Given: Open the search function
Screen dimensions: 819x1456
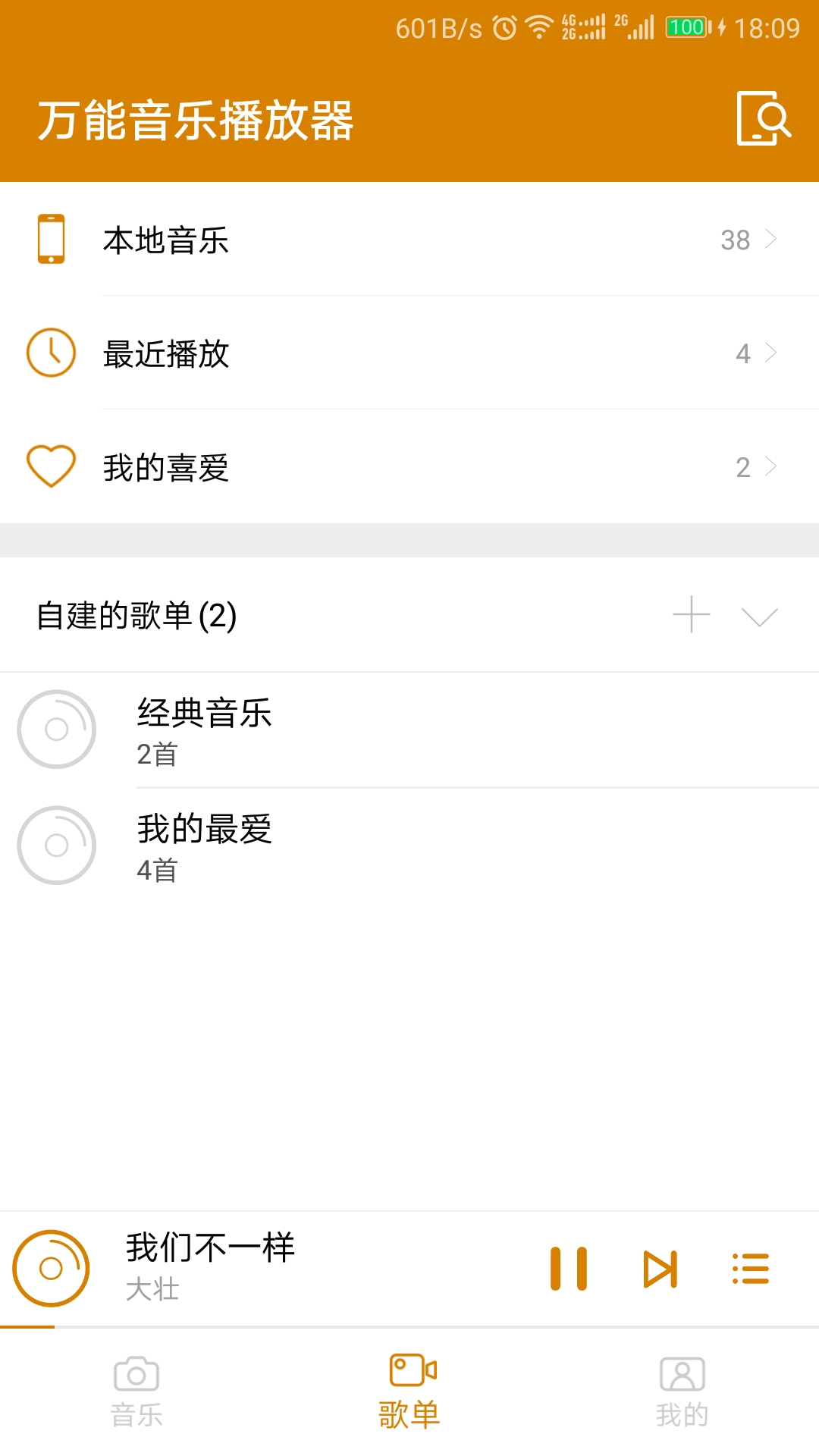Looking at the screenshot, I should click(765, 120).
